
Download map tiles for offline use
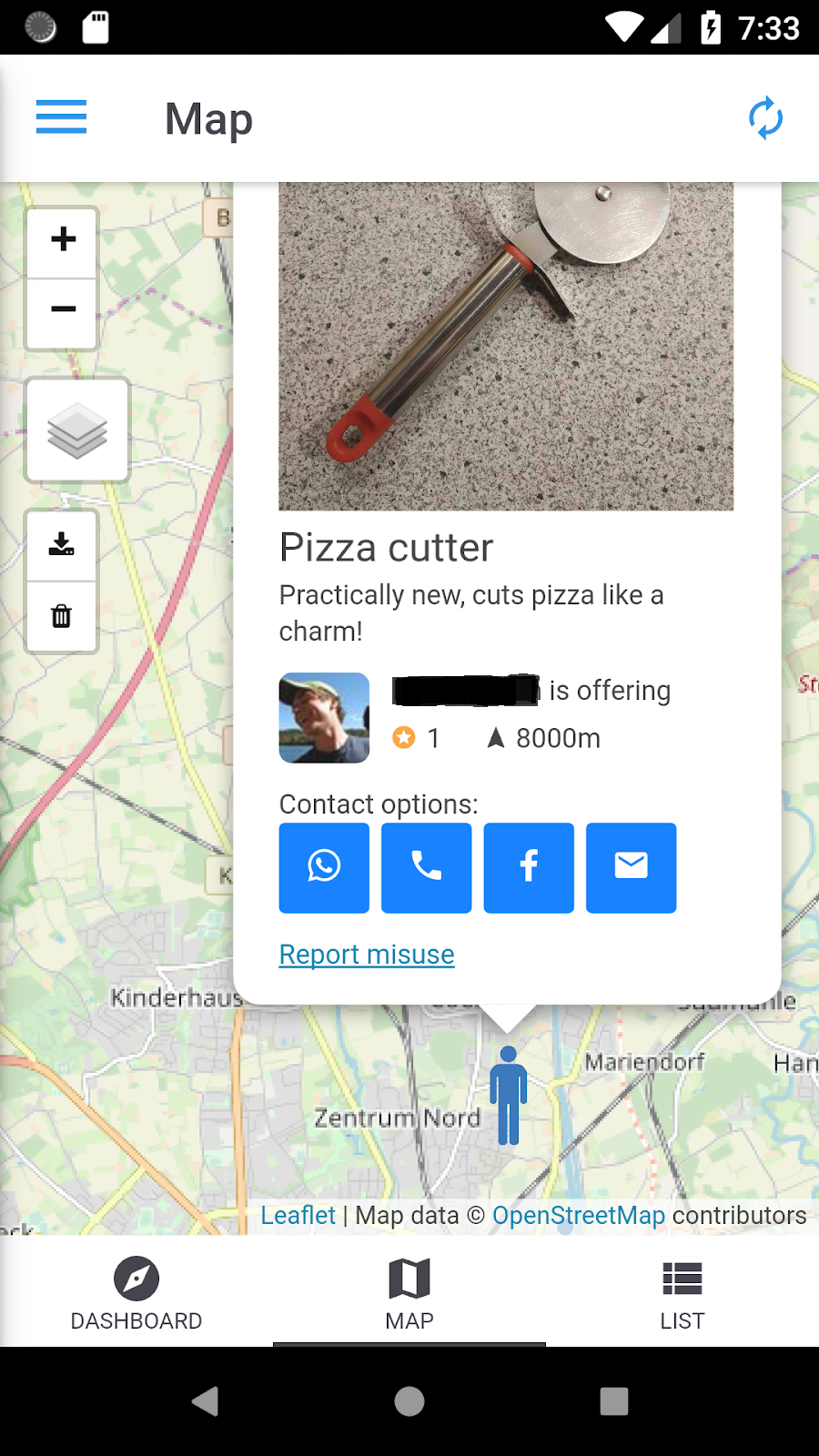coord(62,545)
